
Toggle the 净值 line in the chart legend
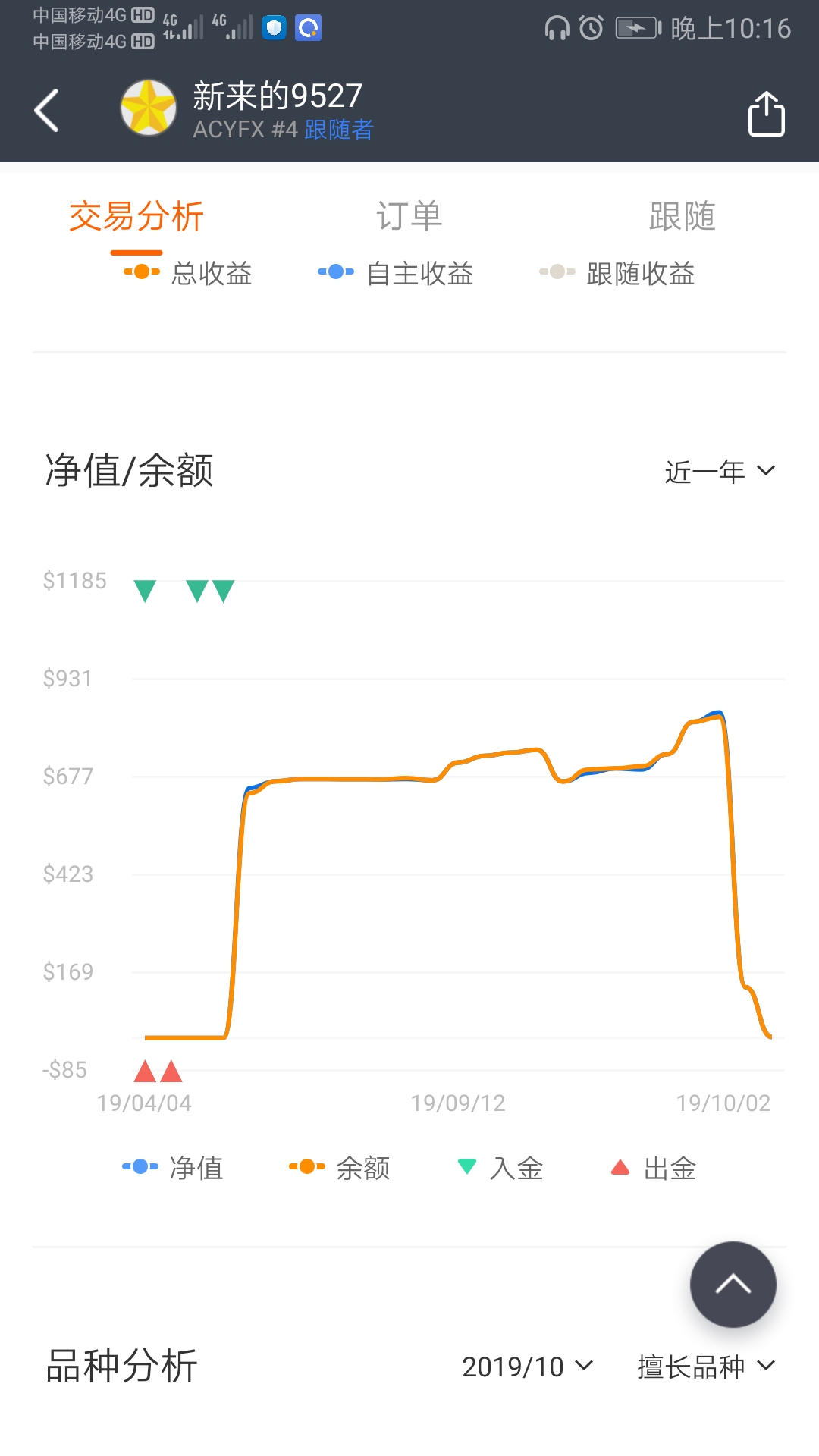172,1168
